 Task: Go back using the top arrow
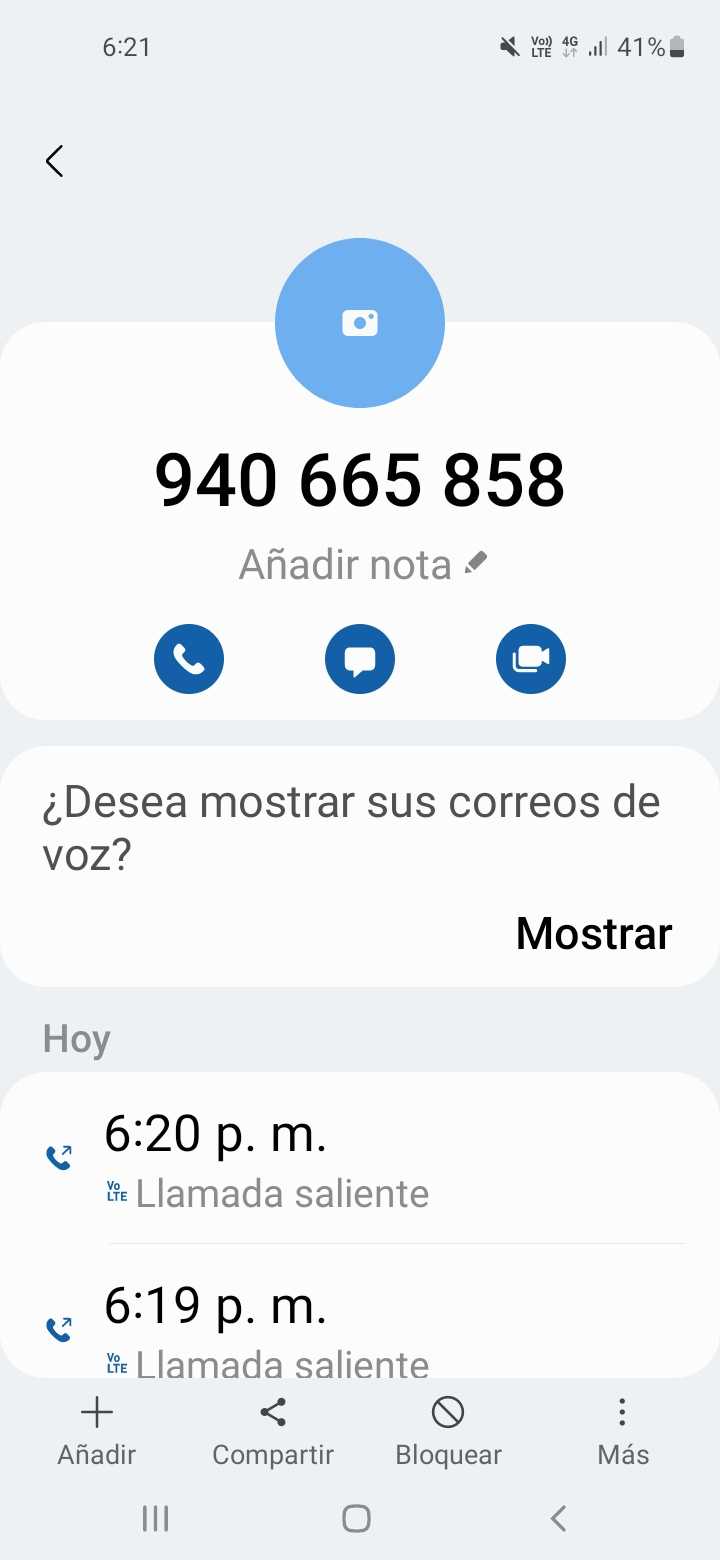[x=55, y=161]
